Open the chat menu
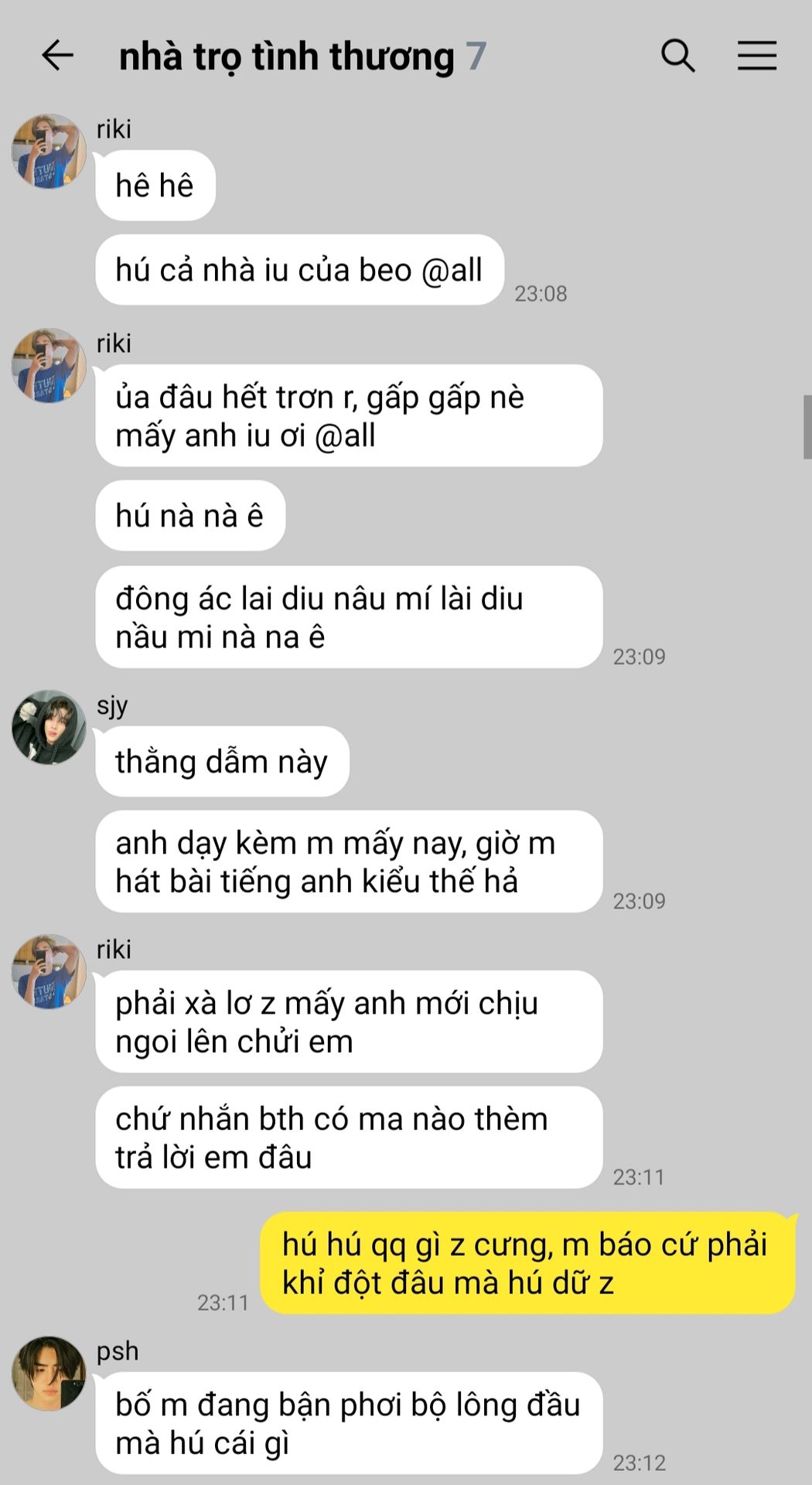The height and width of the screenshot is (1485, 812). point(756,56)
